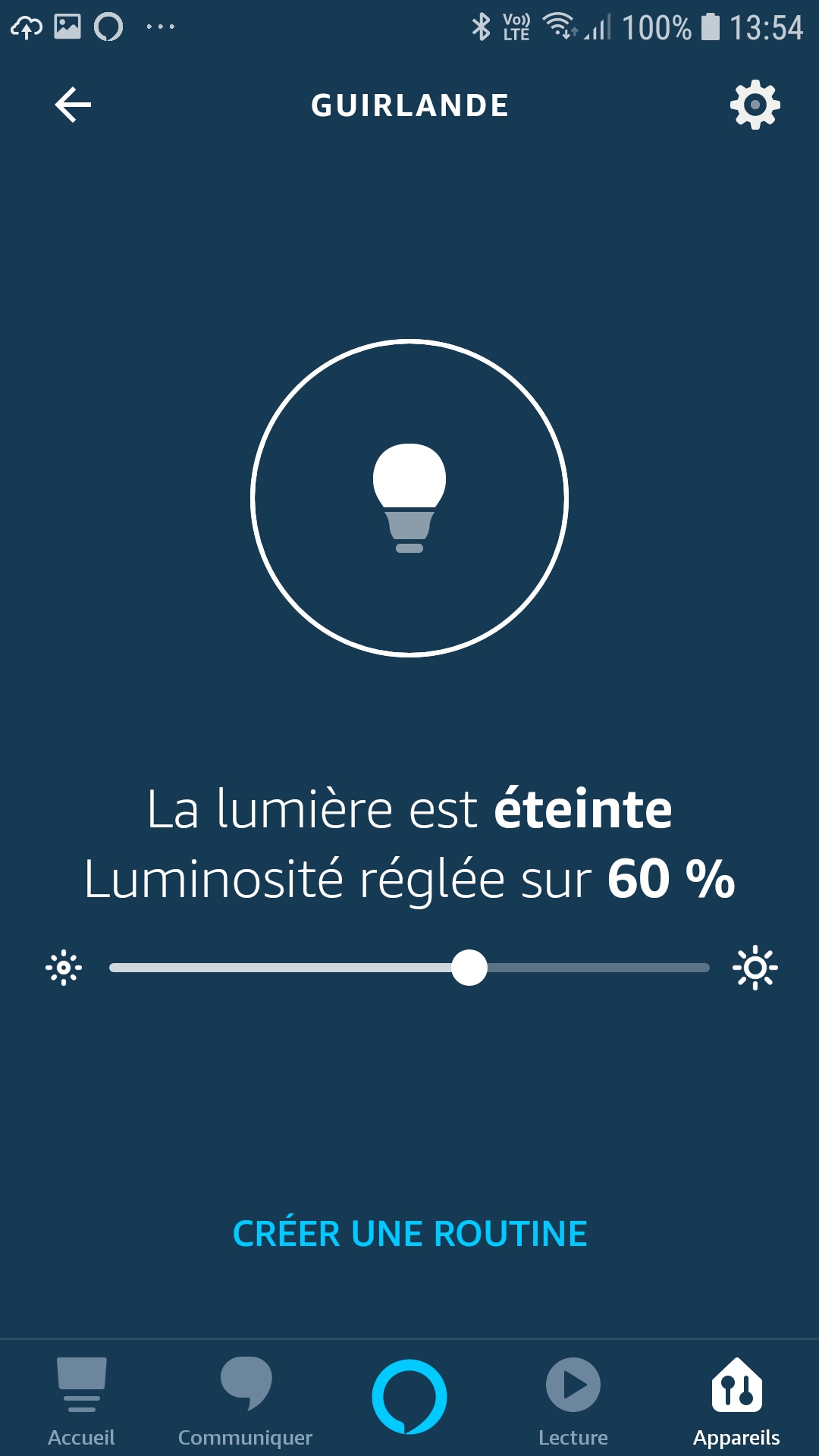
Task: Open the Appareils tab
Action: click(x=736, y=1401)
